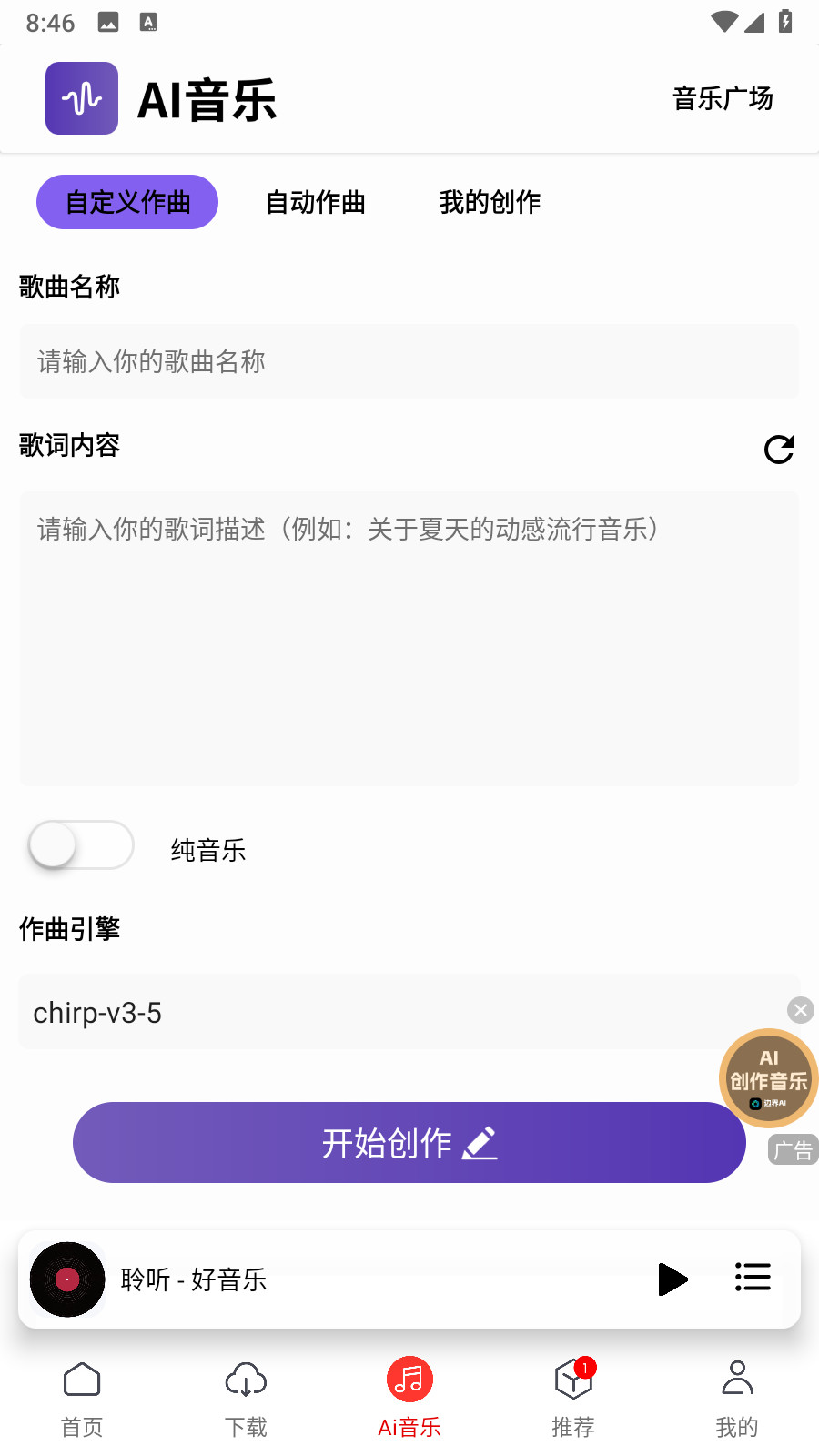Click inside the 歌词内容 lyrics text area
The image size is (819, 1456).
tap(409, 637)
